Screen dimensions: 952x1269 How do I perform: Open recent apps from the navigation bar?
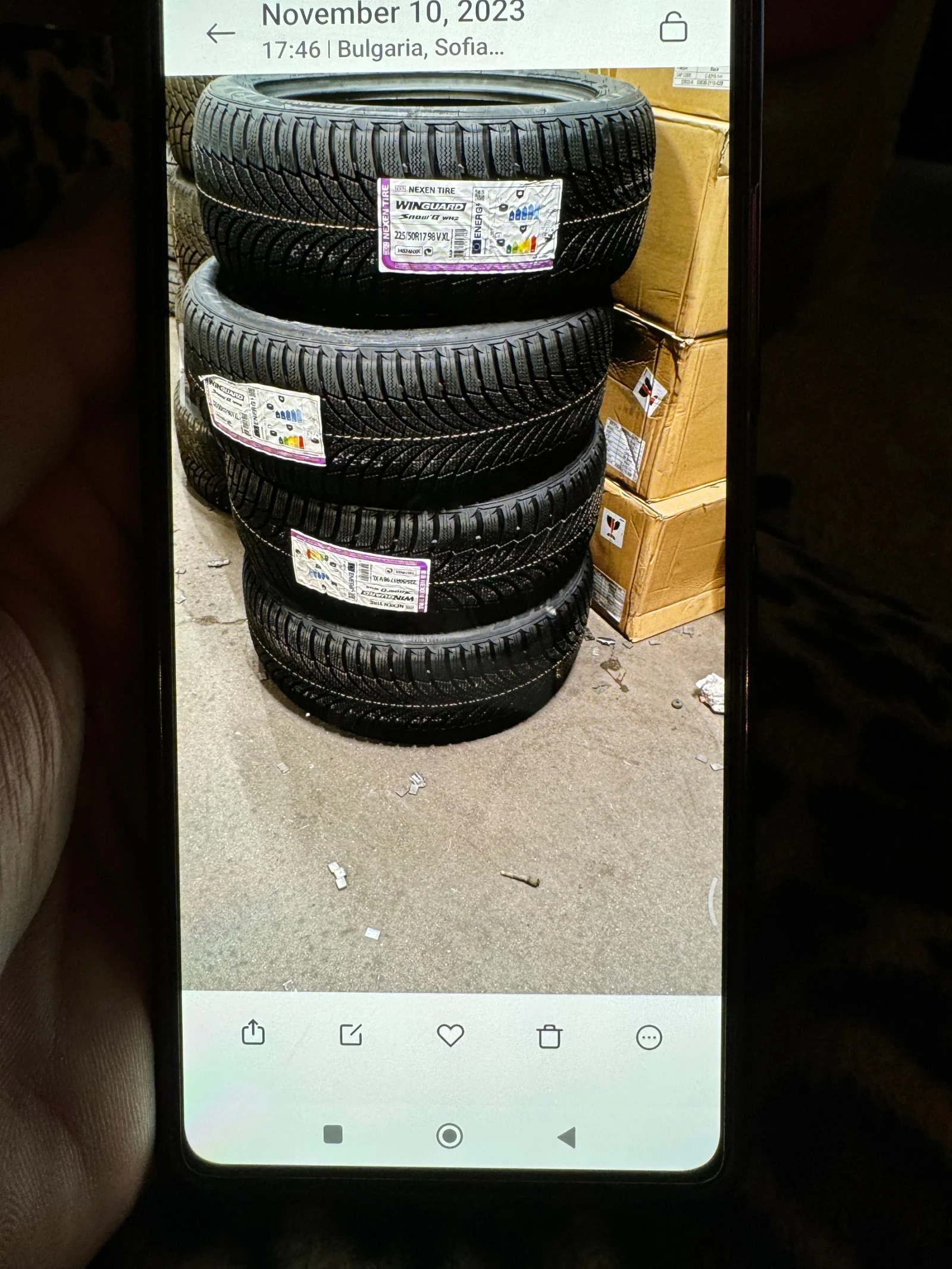coord(333,1135)
